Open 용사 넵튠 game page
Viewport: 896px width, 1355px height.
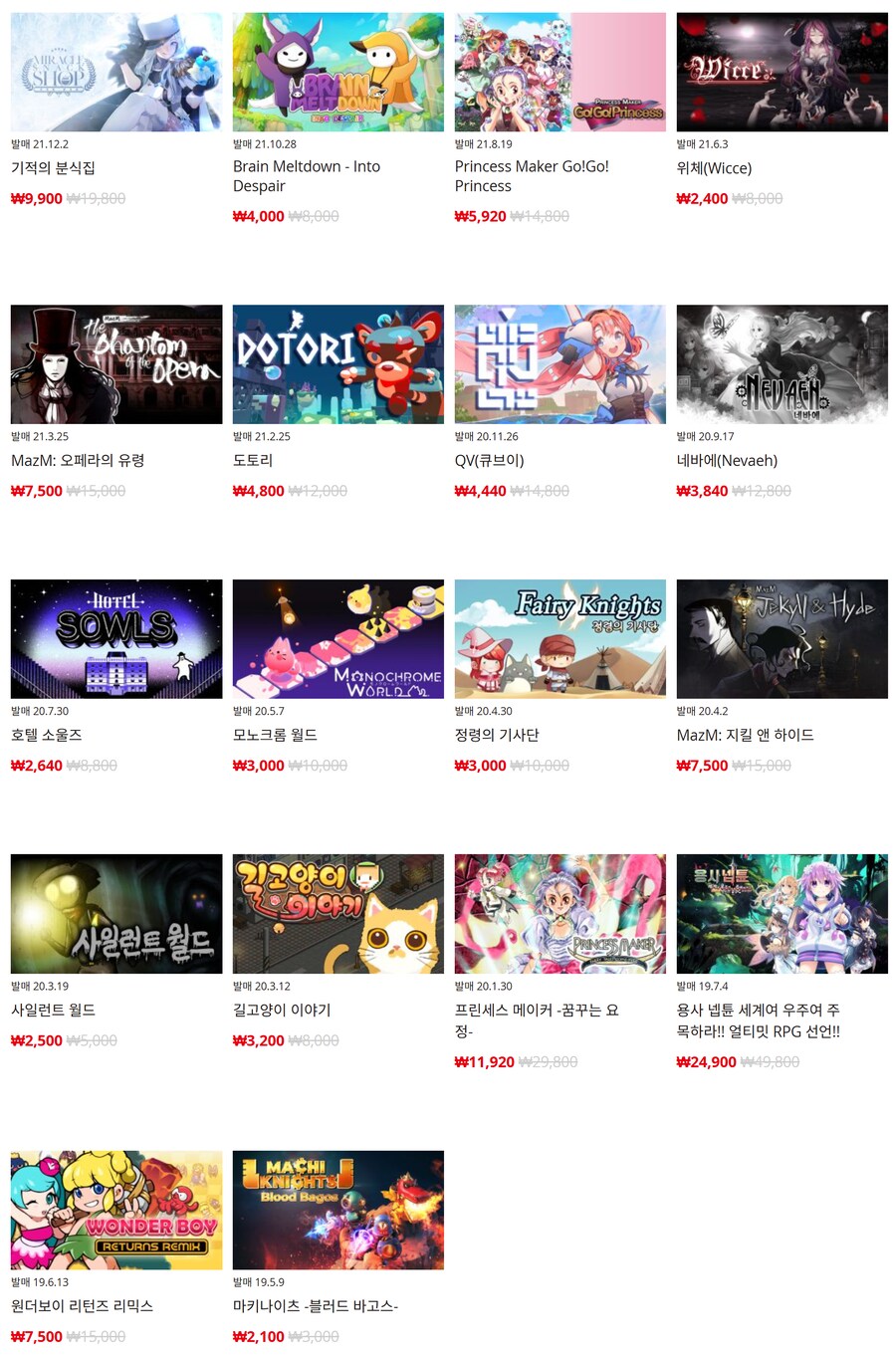point(783,914)
